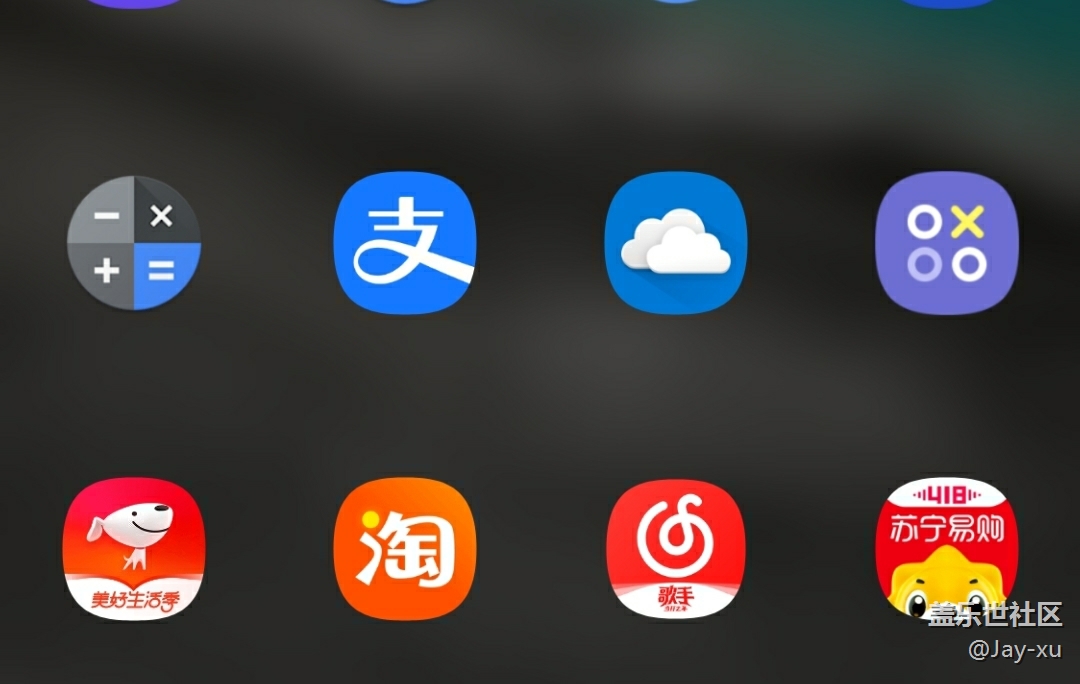Launch the JD shopping app
The width and height of the screenshot is (1080, 684).
134,549
